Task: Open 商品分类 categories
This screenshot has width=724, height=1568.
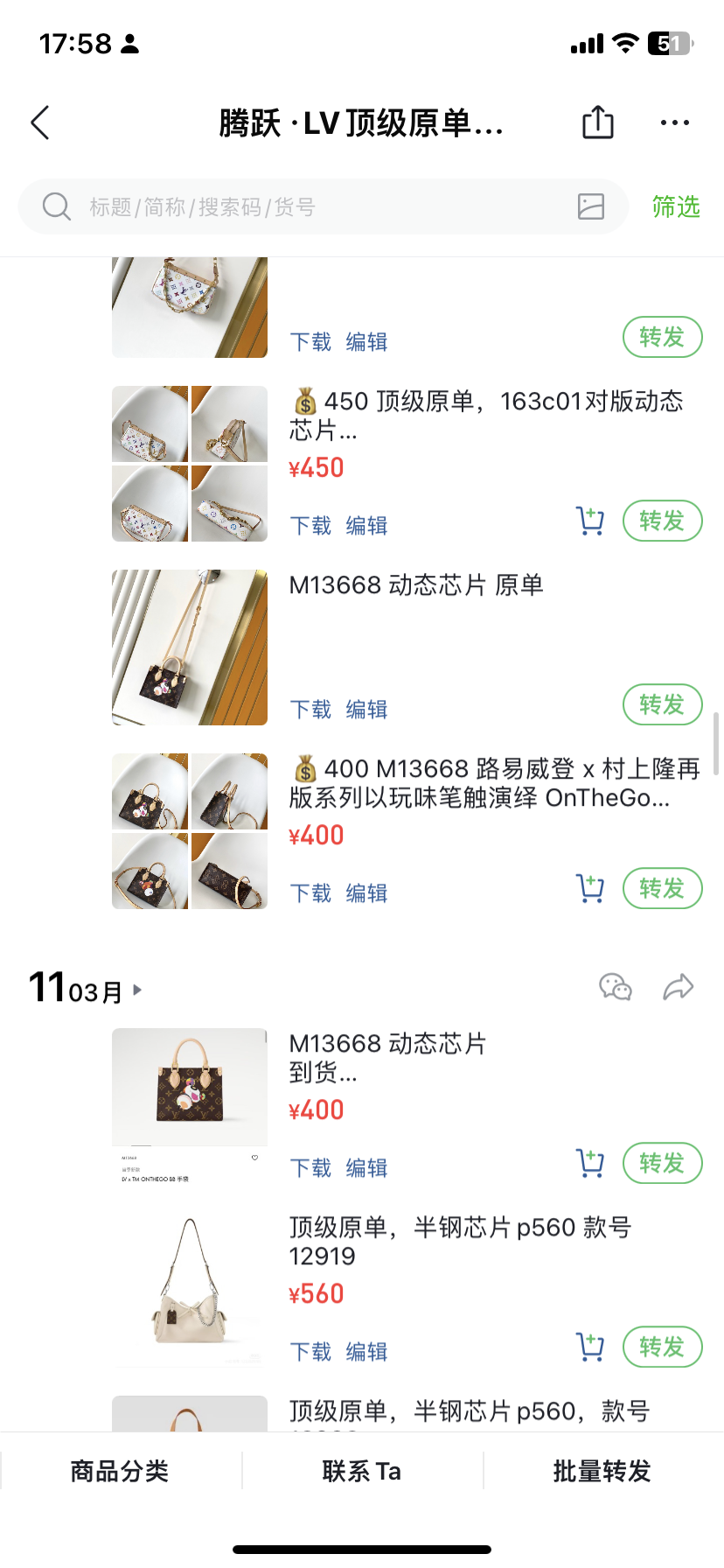Action: tap(120, 1472)
